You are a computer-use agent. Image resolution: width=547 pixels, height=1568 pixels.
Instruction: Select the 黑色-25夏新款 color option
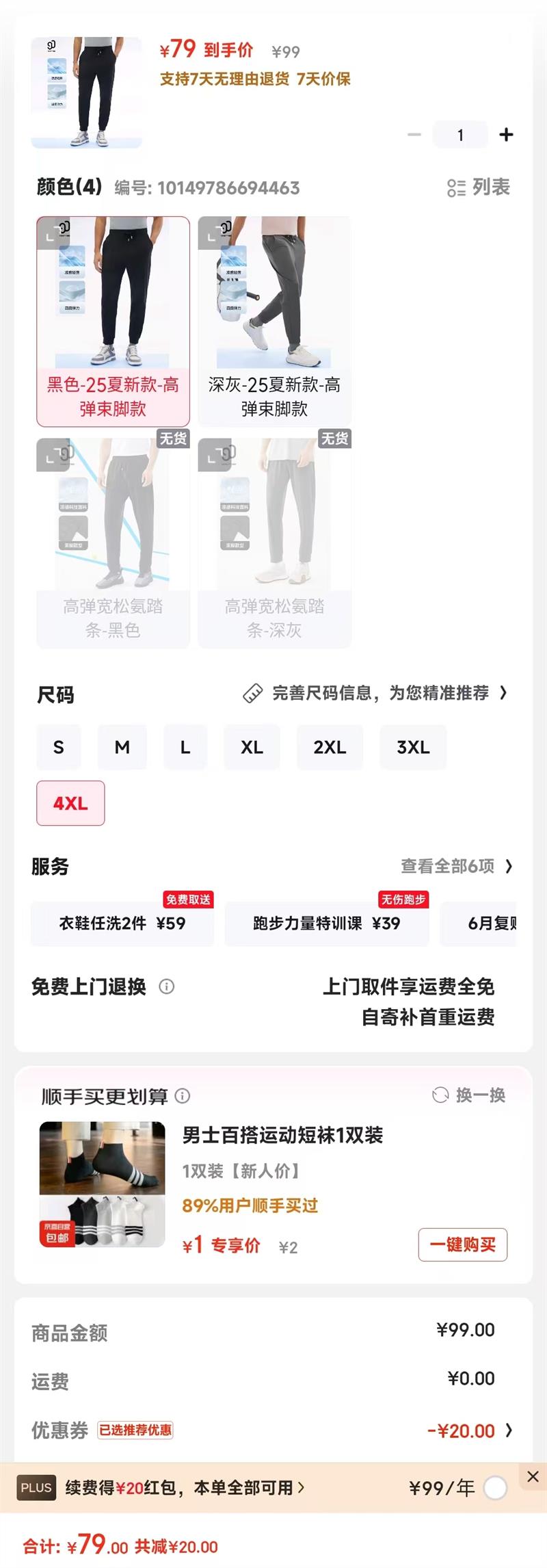pos(113,322)
